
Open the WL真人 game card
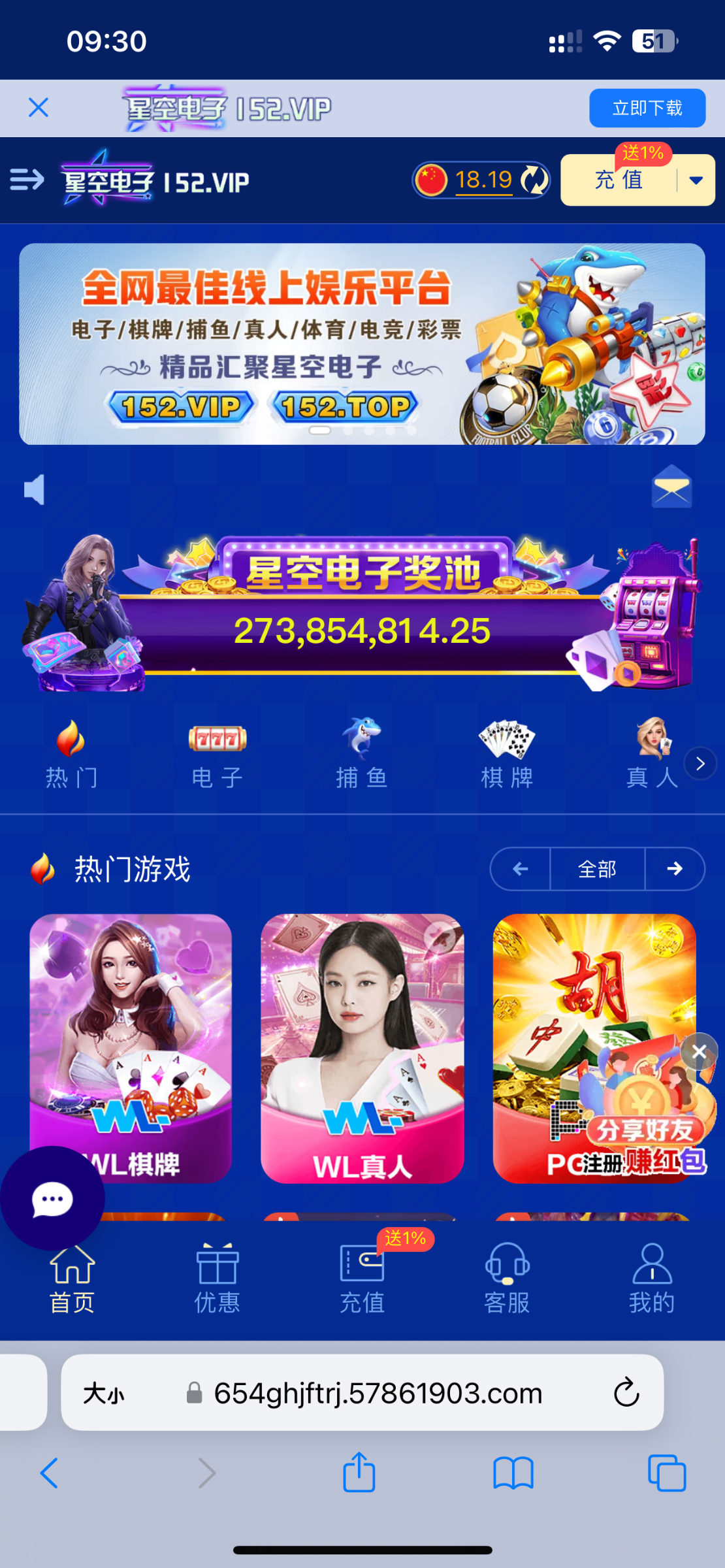pyautogui.click(x=362, y=1047)
